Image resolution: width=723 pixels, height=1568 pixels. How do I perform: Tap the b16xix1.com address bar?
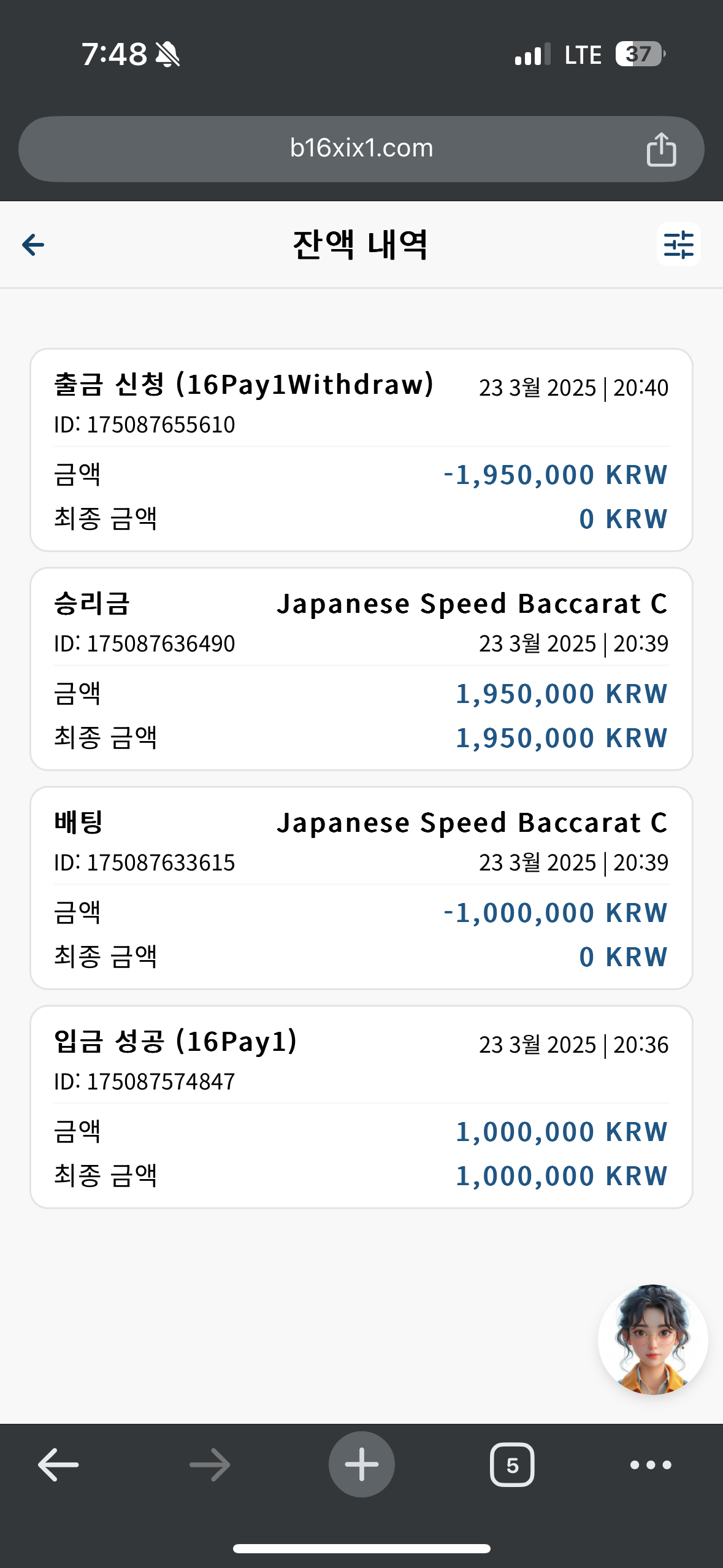click(361, 149)
